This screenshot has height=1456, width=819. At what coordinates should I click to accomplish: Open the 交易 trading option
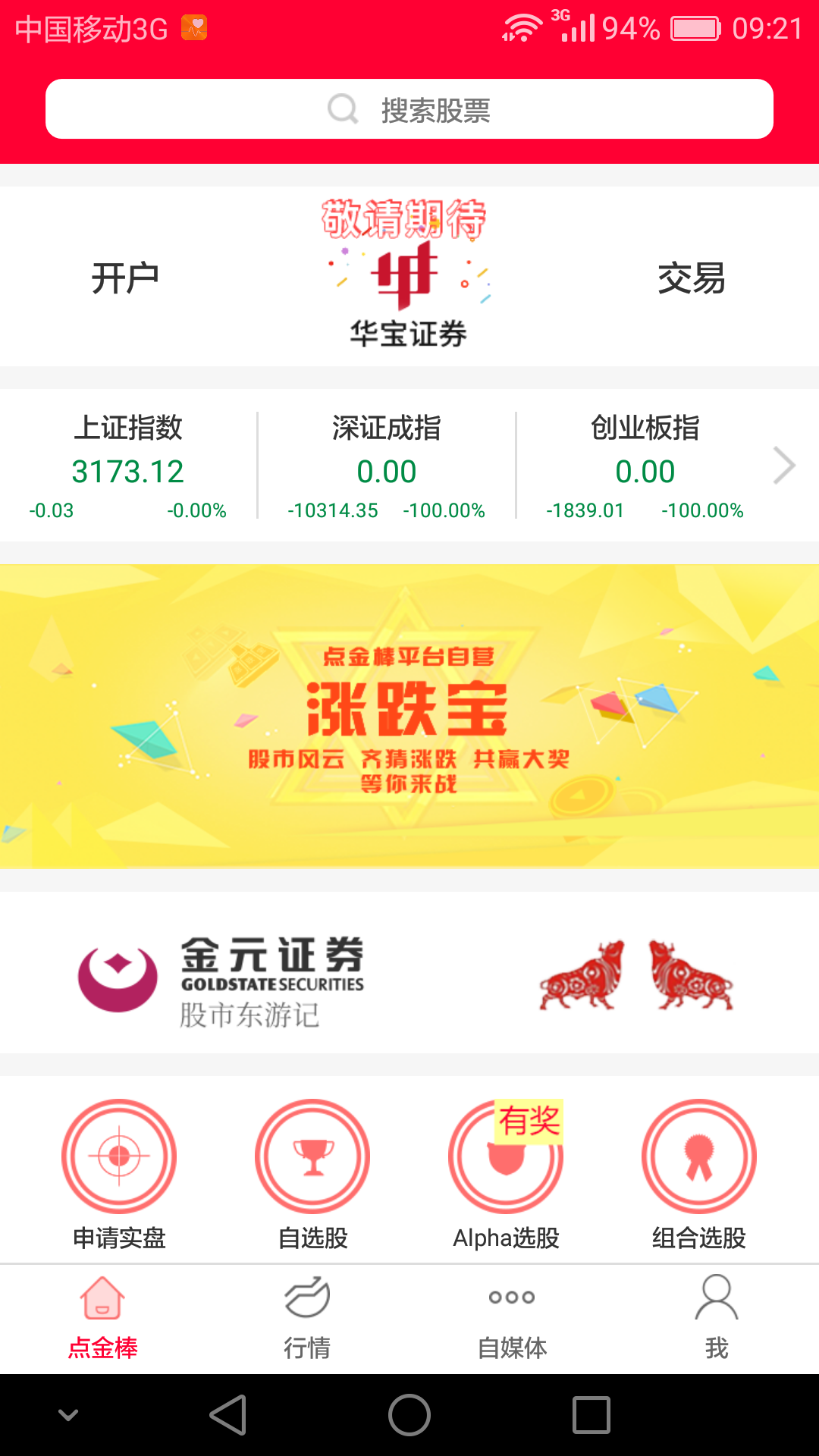[x=692, y=278]
